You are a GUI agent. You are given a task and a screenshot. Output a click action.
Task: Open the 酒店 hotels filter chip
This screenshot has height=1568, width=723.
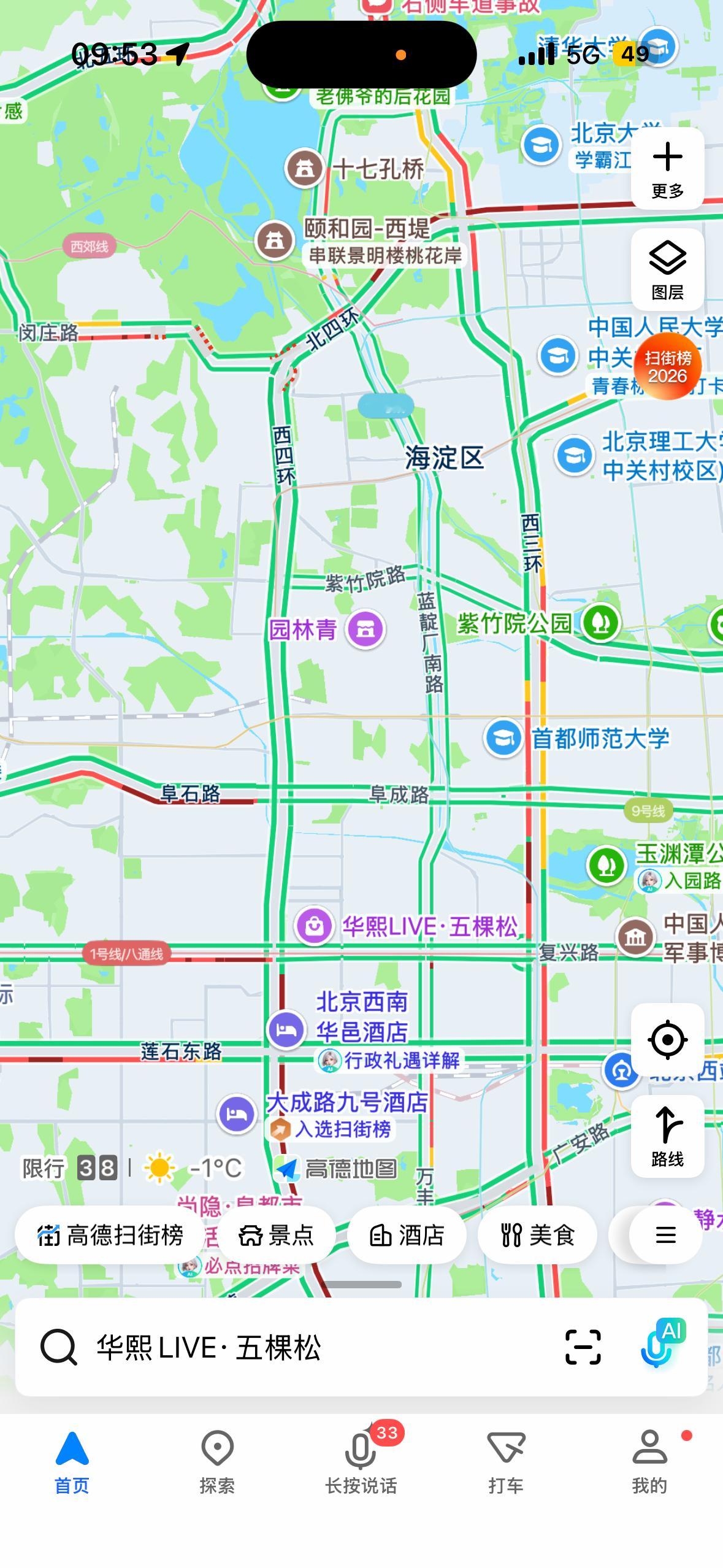pyautogui.click(x=407, y=1235)
